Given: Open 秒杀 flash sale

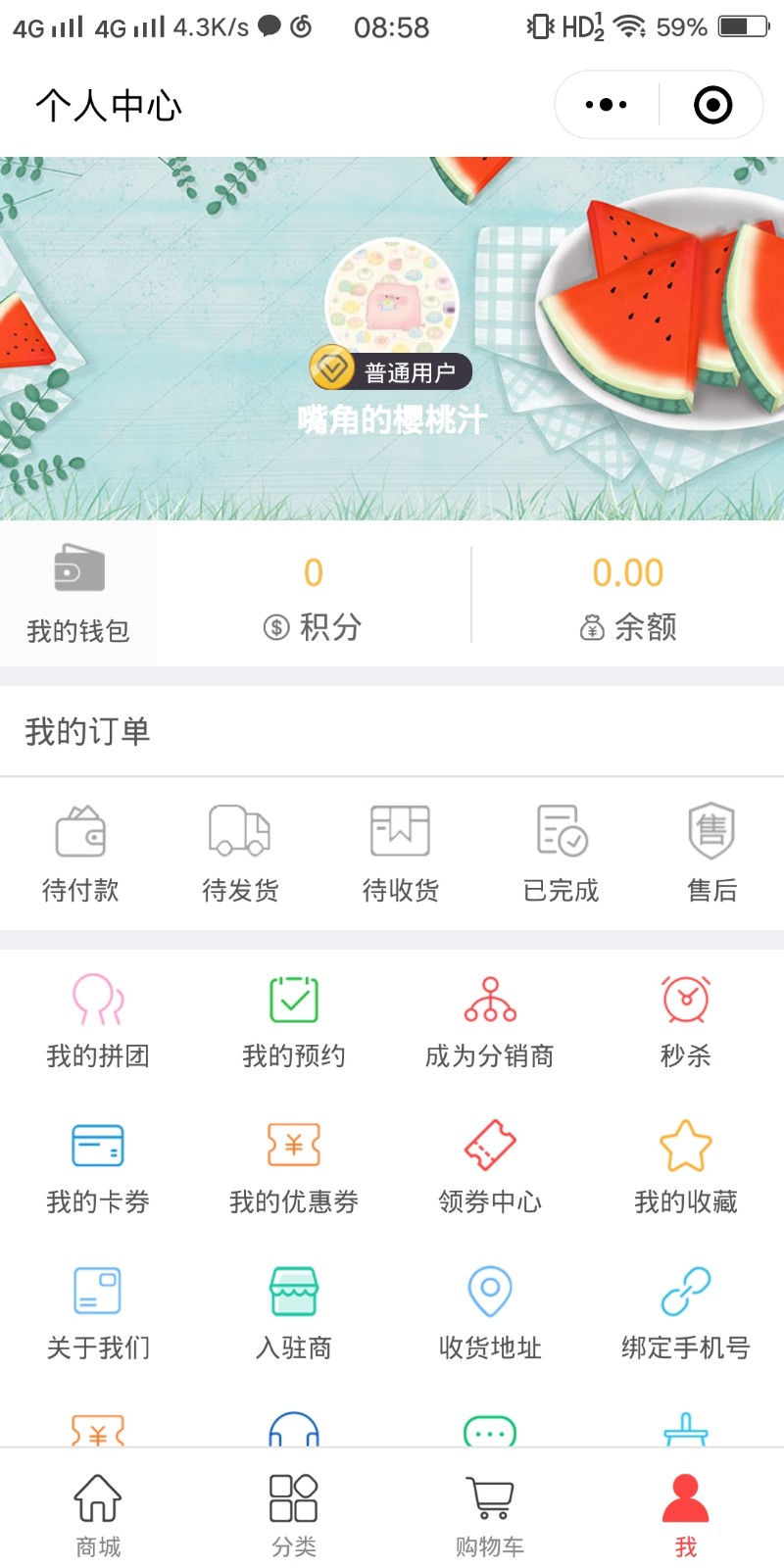Looking at the screenshot, I should point(686,1021).
